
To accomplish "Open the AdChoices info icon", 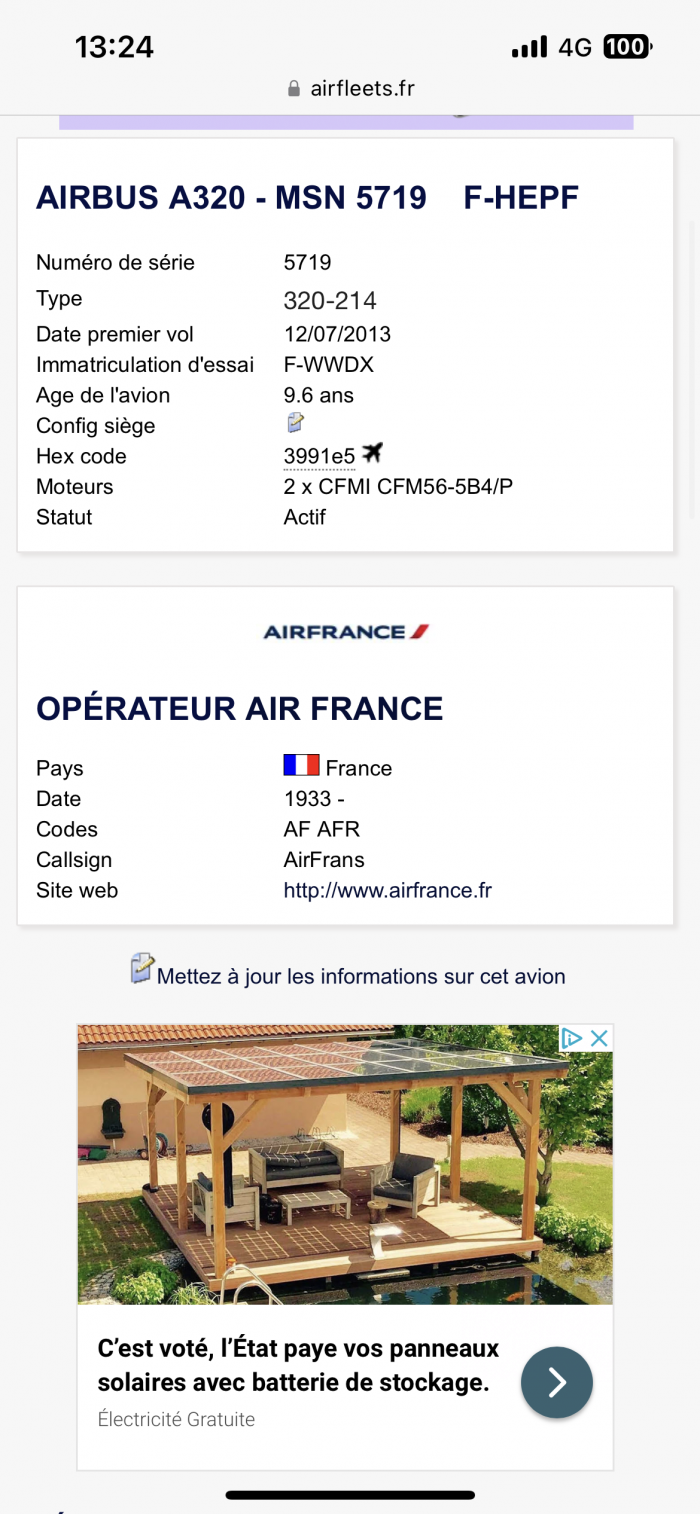I will click(571, 1038).
